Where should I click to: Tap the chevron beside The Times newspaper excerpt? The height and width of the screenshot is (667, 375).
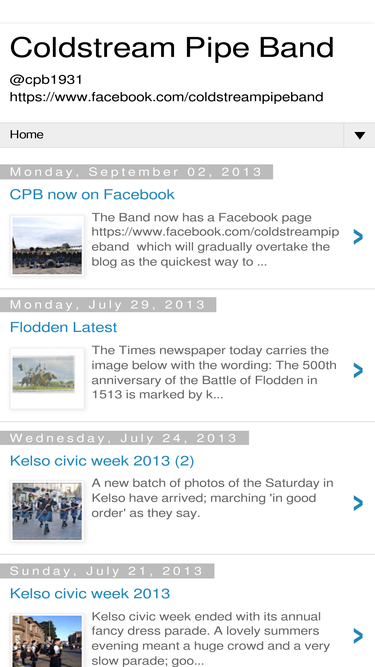(x=358, y=371)
